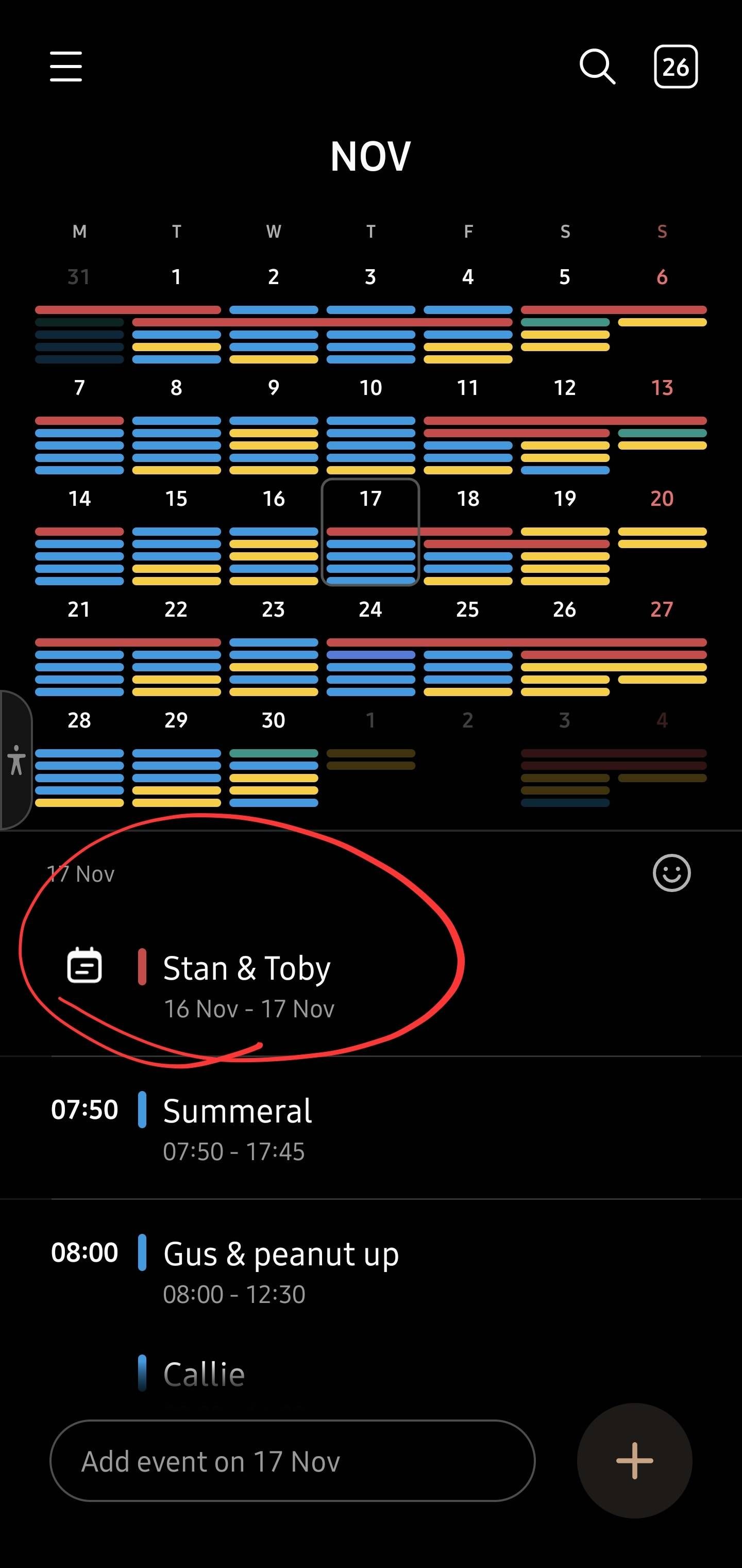Open the hamburger drawer menu

click(65, 67)
